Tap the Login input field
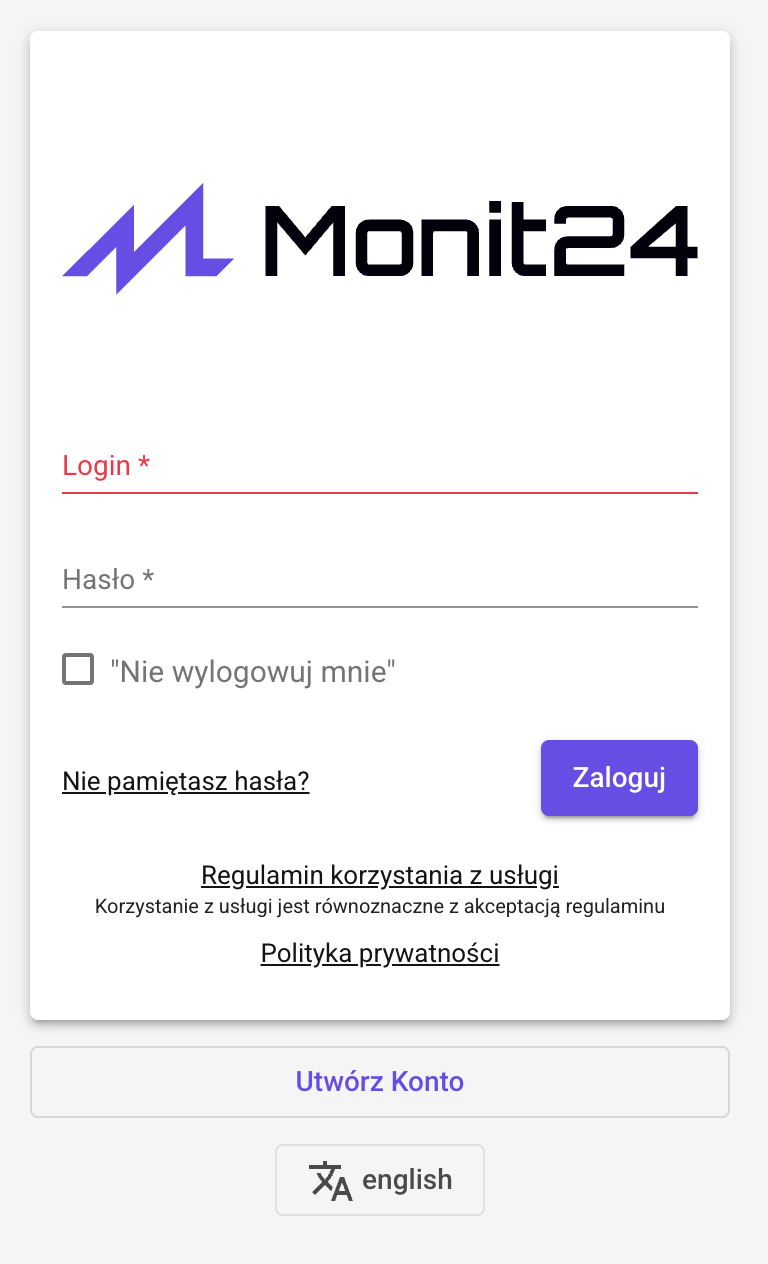The height and width of the screenshot is (1264, 768). pos(379,466)
